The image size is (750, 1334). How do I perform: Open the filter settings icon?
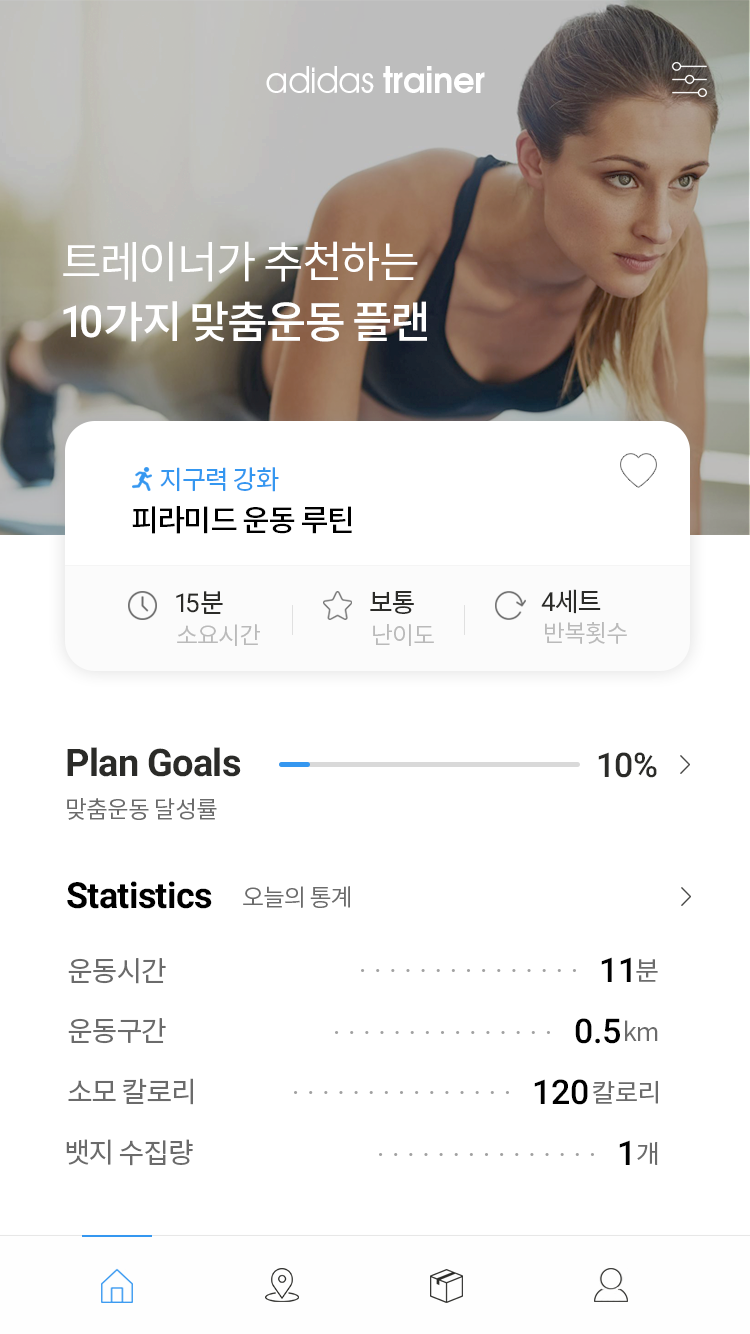(x=689, y=79)
